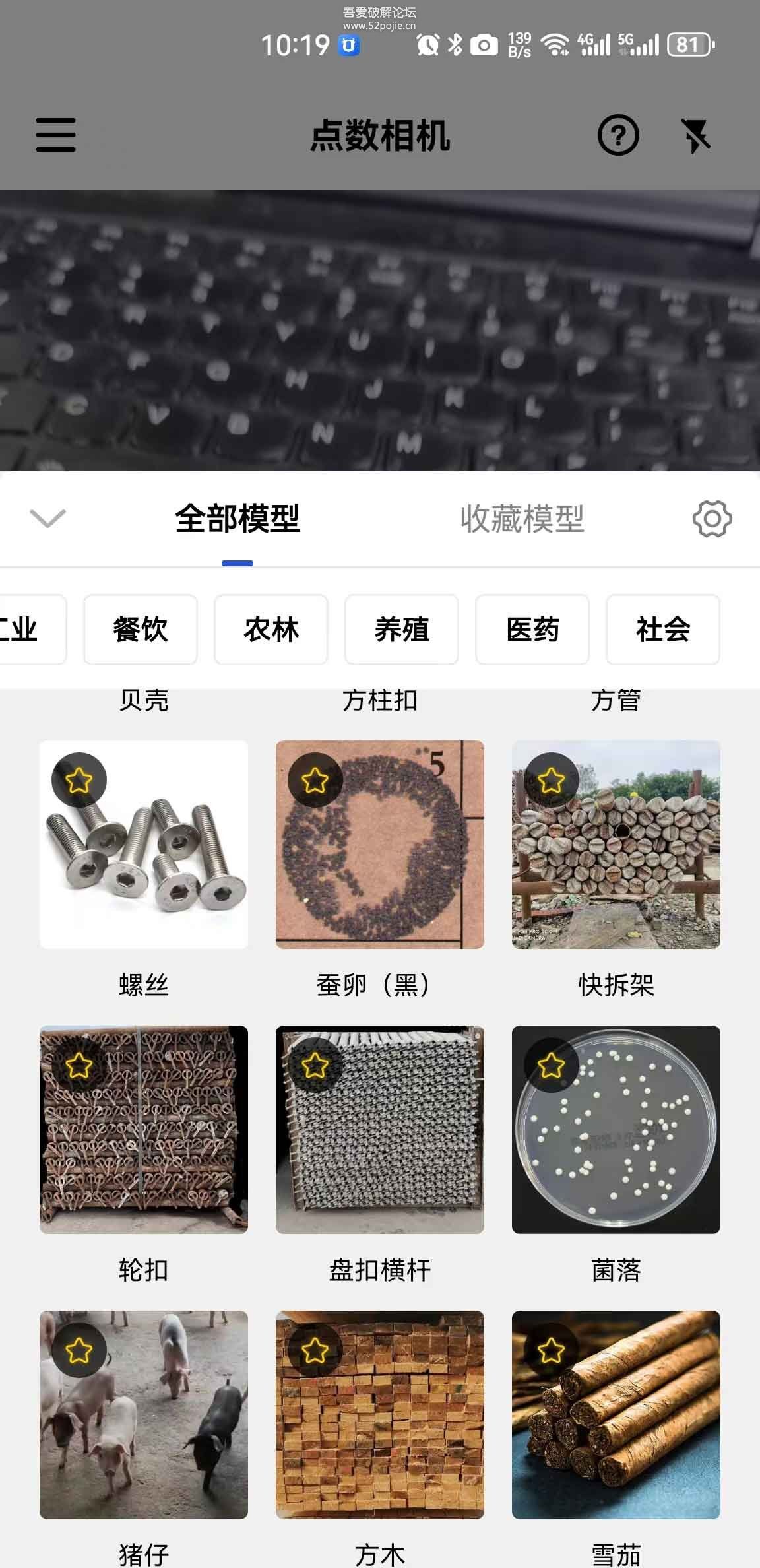Open model settings gear icon
760x1568 pixels.
[712, 519]
